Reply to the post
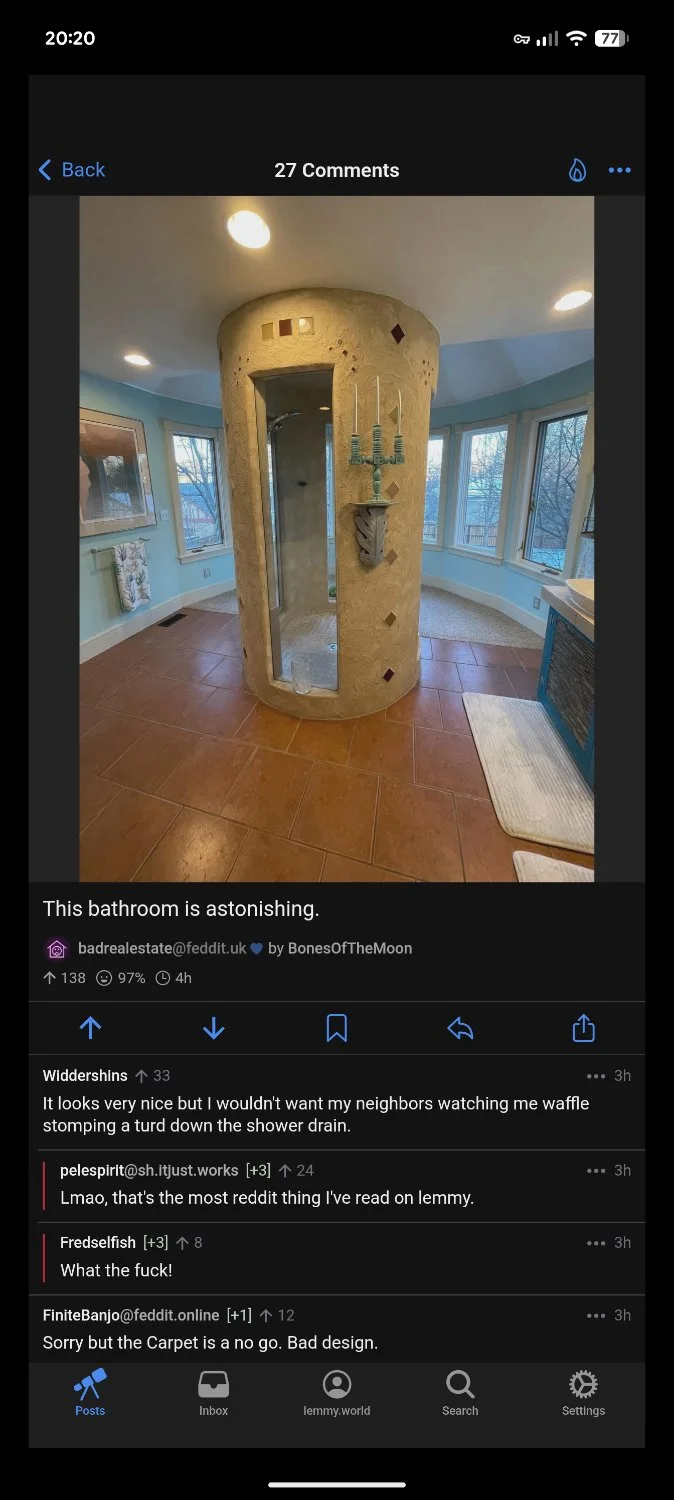Screen dimensions: 674x1500 460,1028
